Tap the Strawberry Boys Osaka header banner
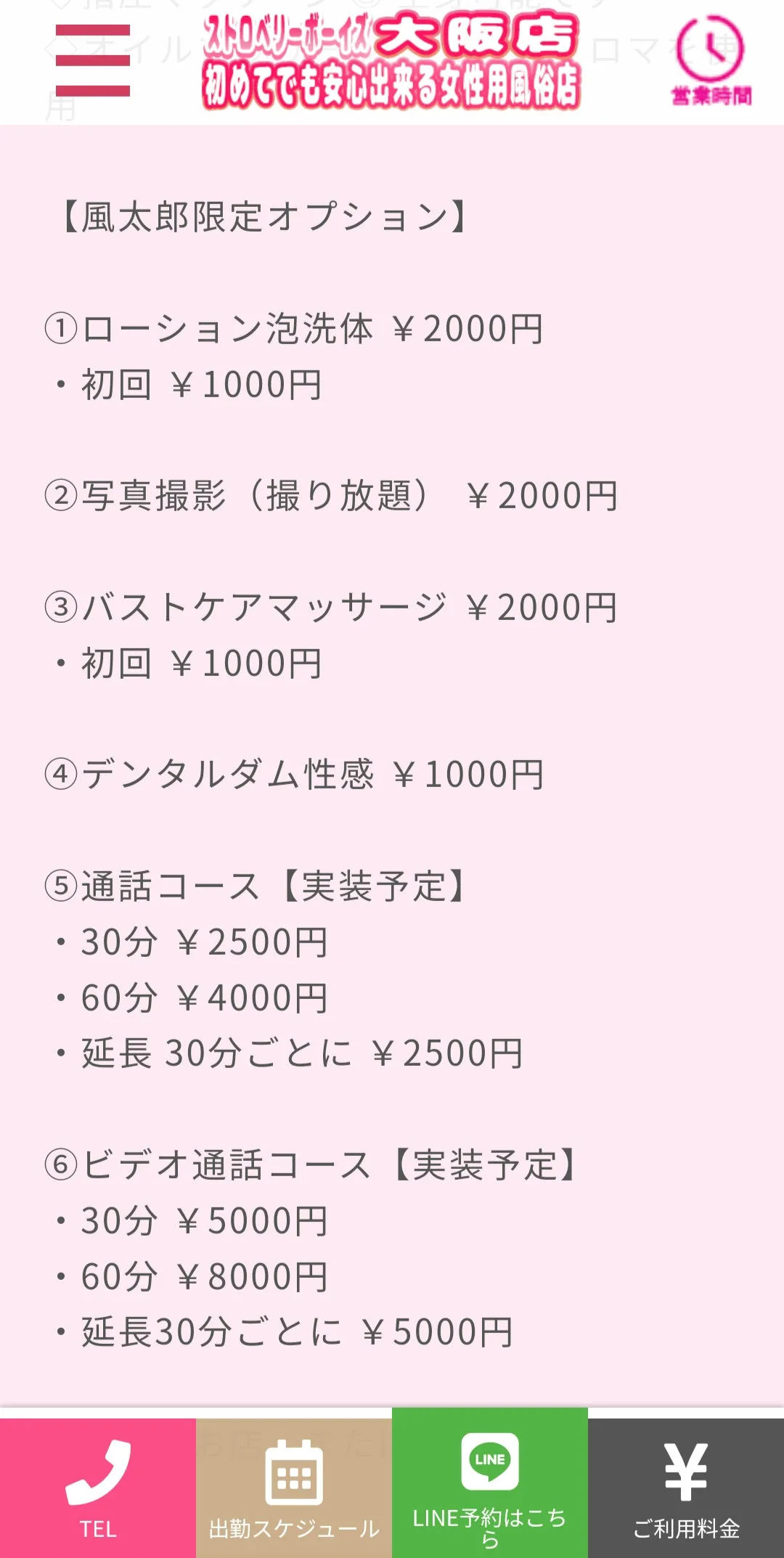The height and width of the screenshot is (1558, 784). pyautogui.click(x=391, y=60)
